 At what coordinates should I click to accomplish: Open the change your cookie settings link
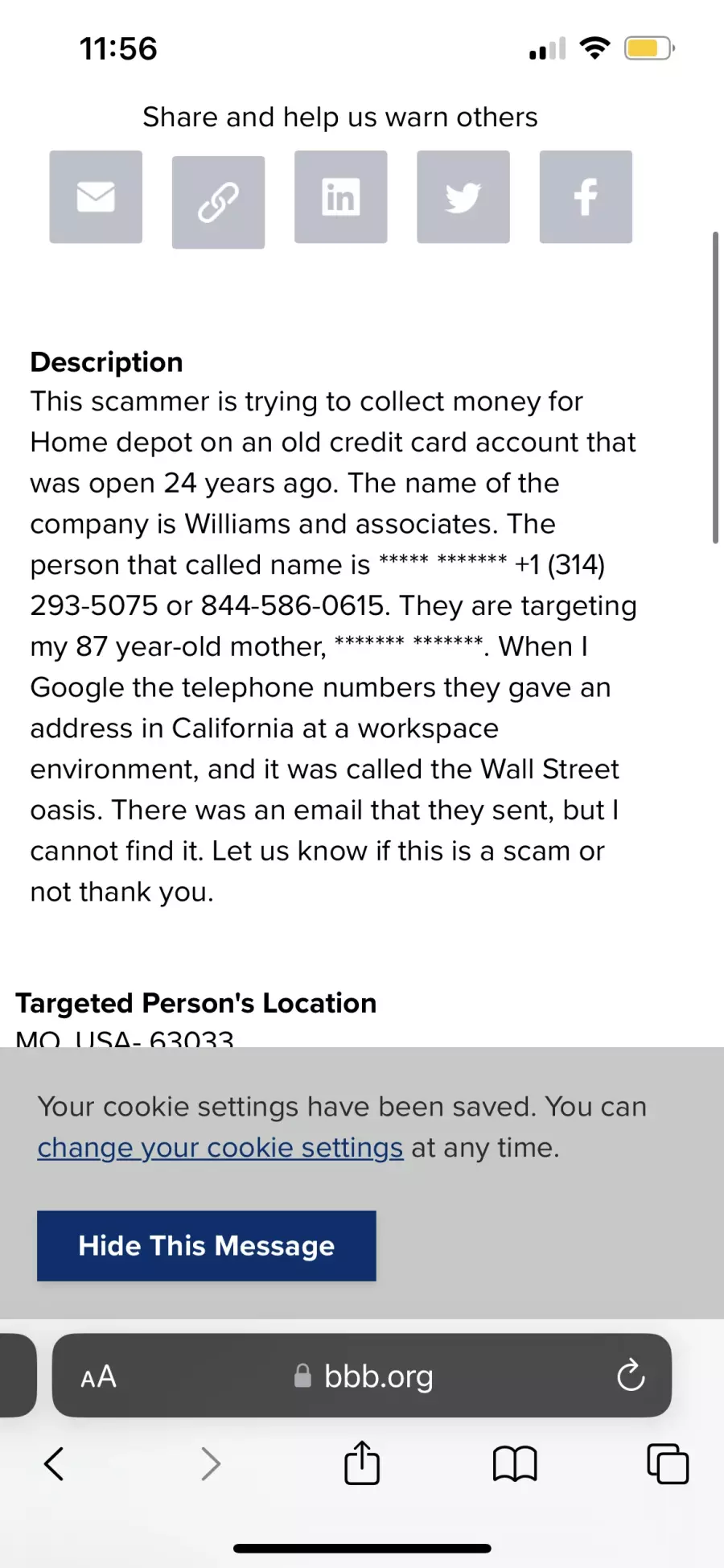(x=220, y=1147)
